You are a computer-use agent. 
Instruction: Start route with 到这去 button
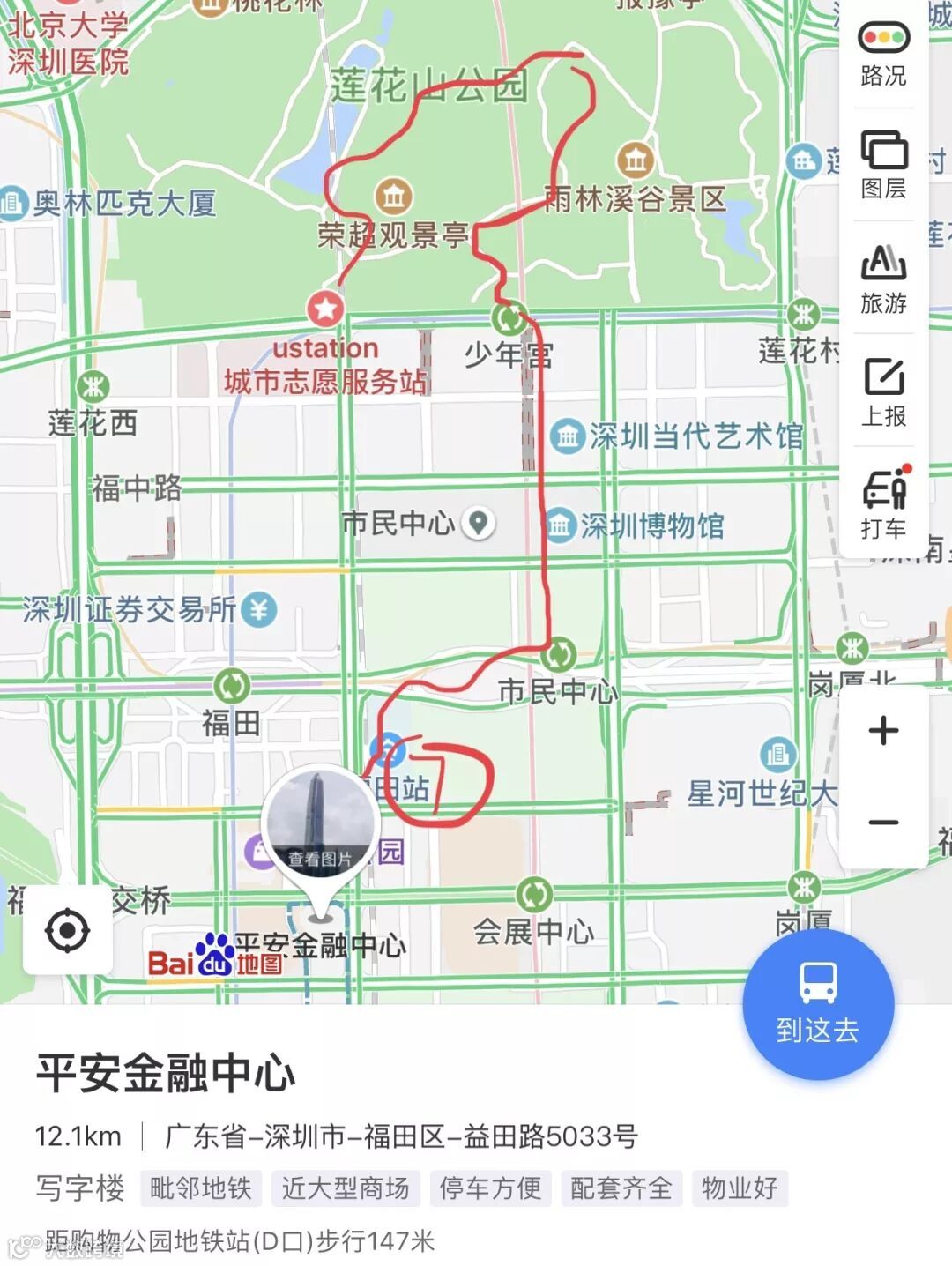(818, 1004)
